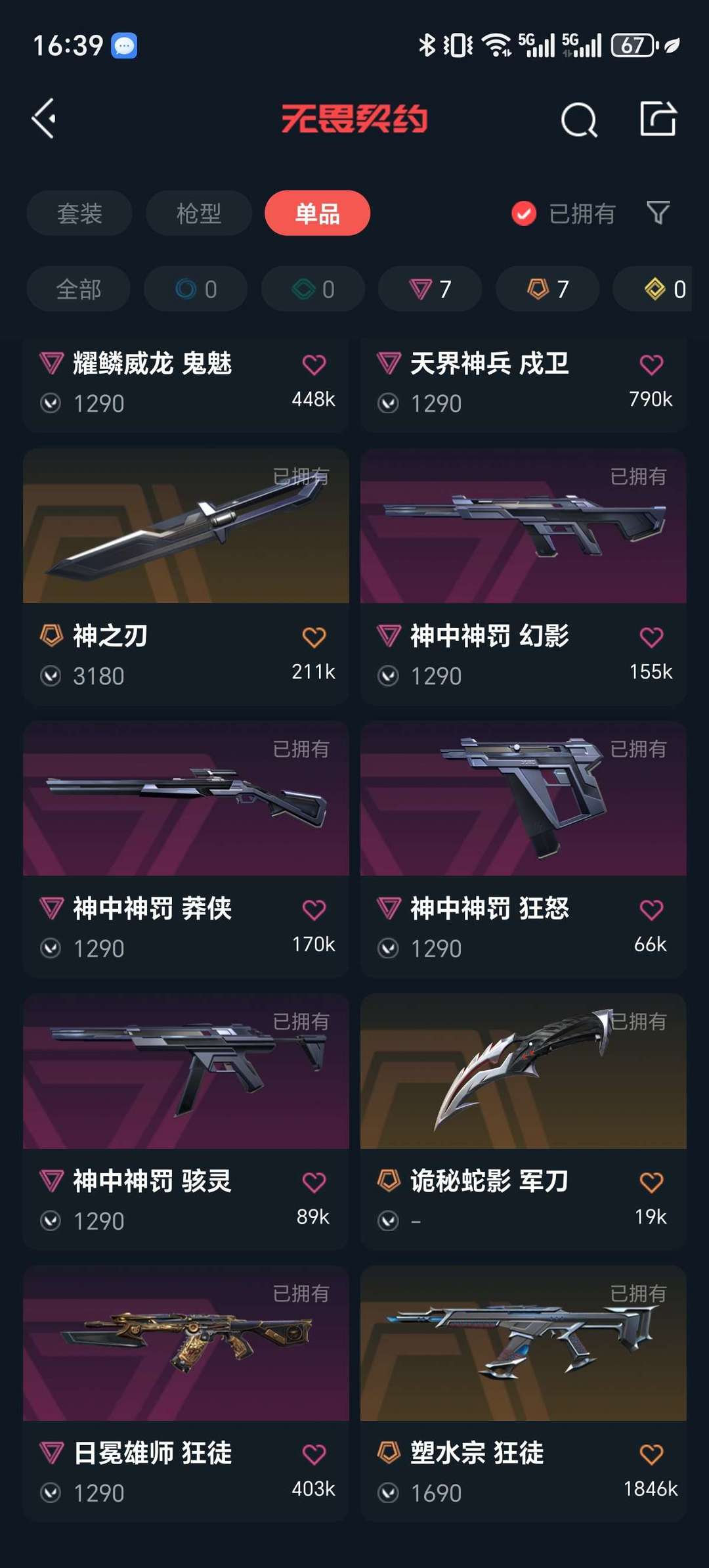Switch to the 套装 tab
709x1568 pixels.
pos(79,213)
